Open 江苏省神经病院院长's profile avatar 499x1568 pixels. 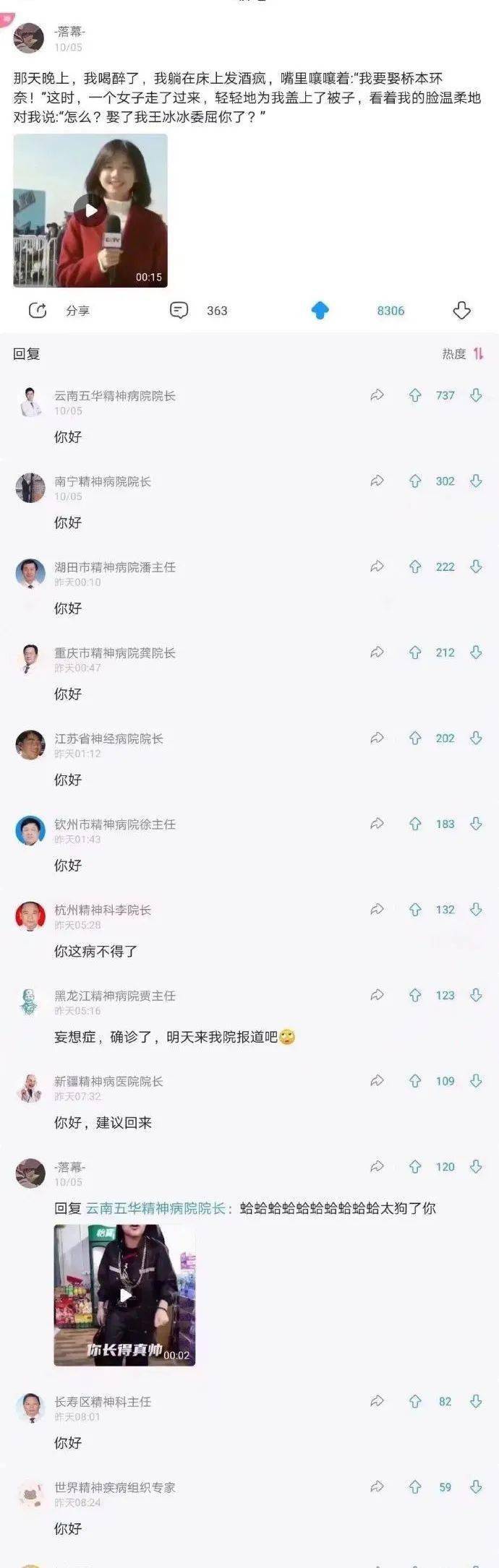tap(30, 745)
